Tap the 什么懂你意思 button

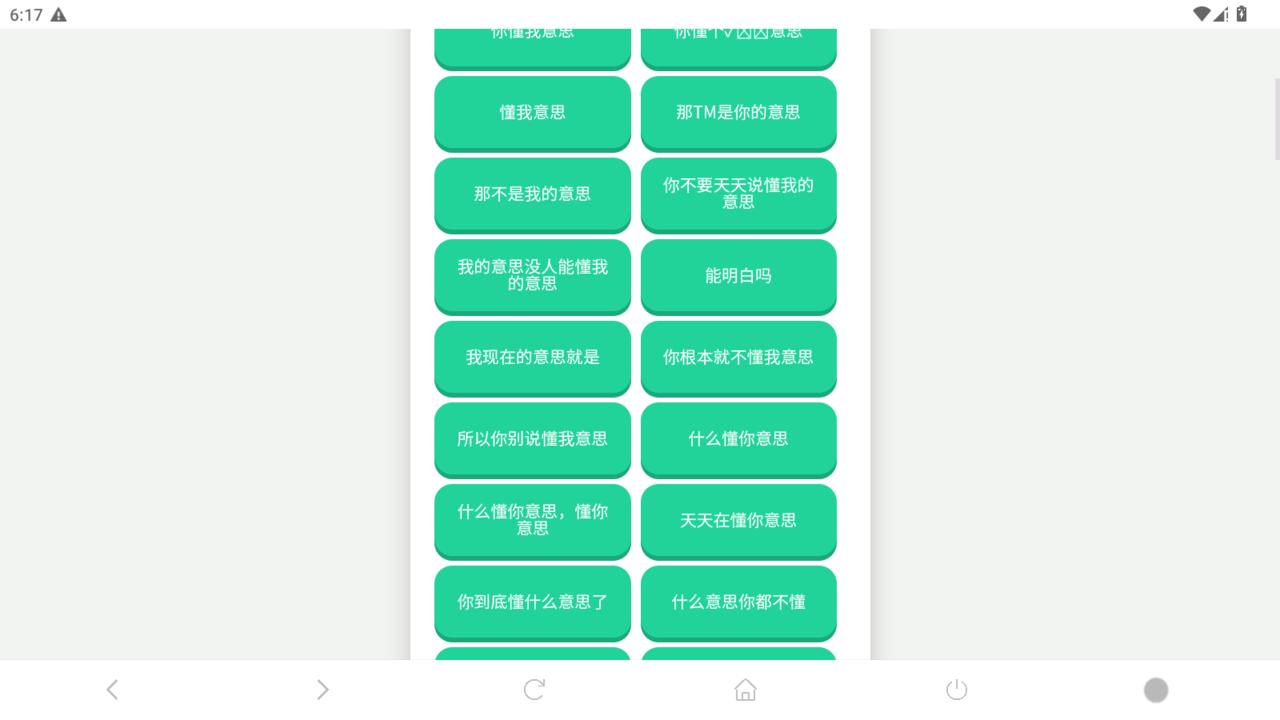pos(738,439)
